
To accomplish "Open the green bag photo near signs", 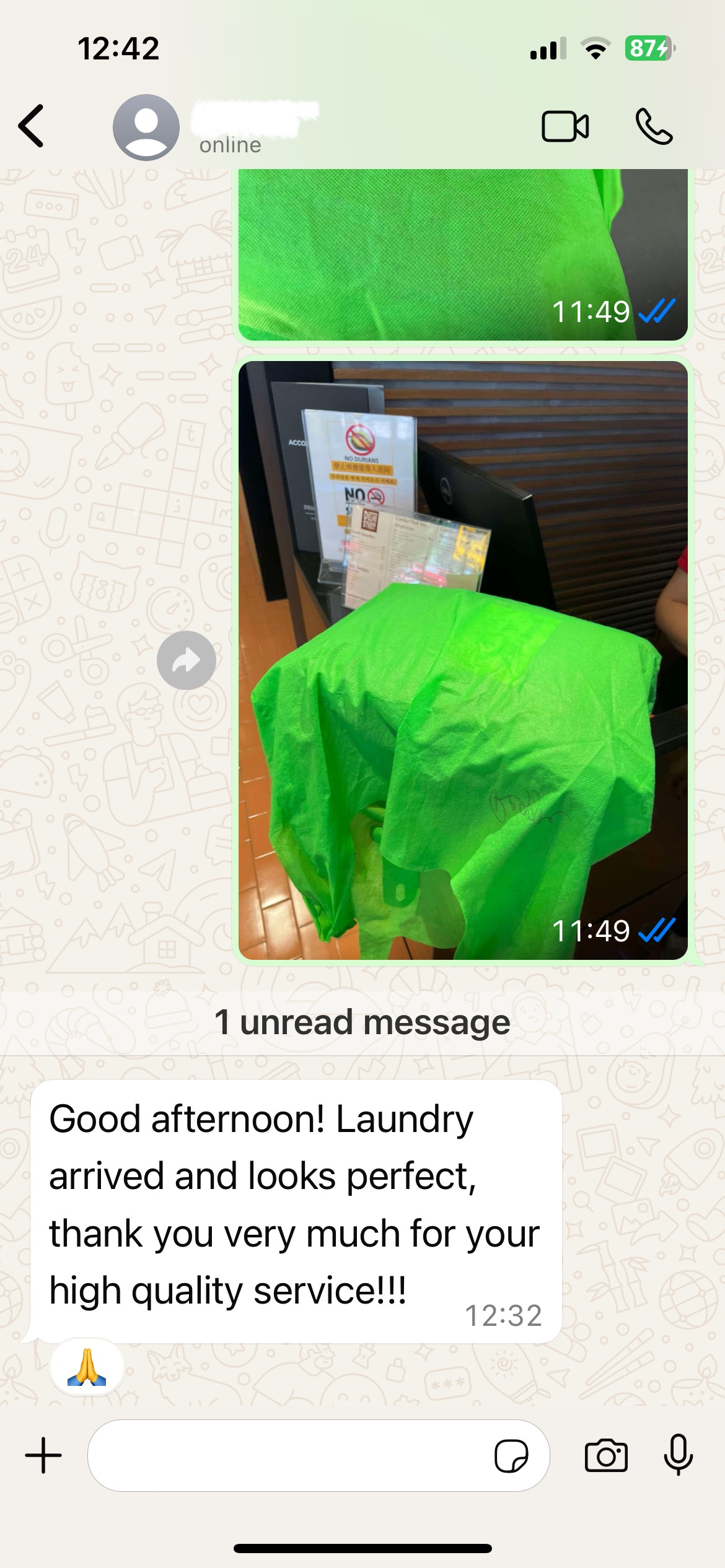I will click(x=462, y=660).
